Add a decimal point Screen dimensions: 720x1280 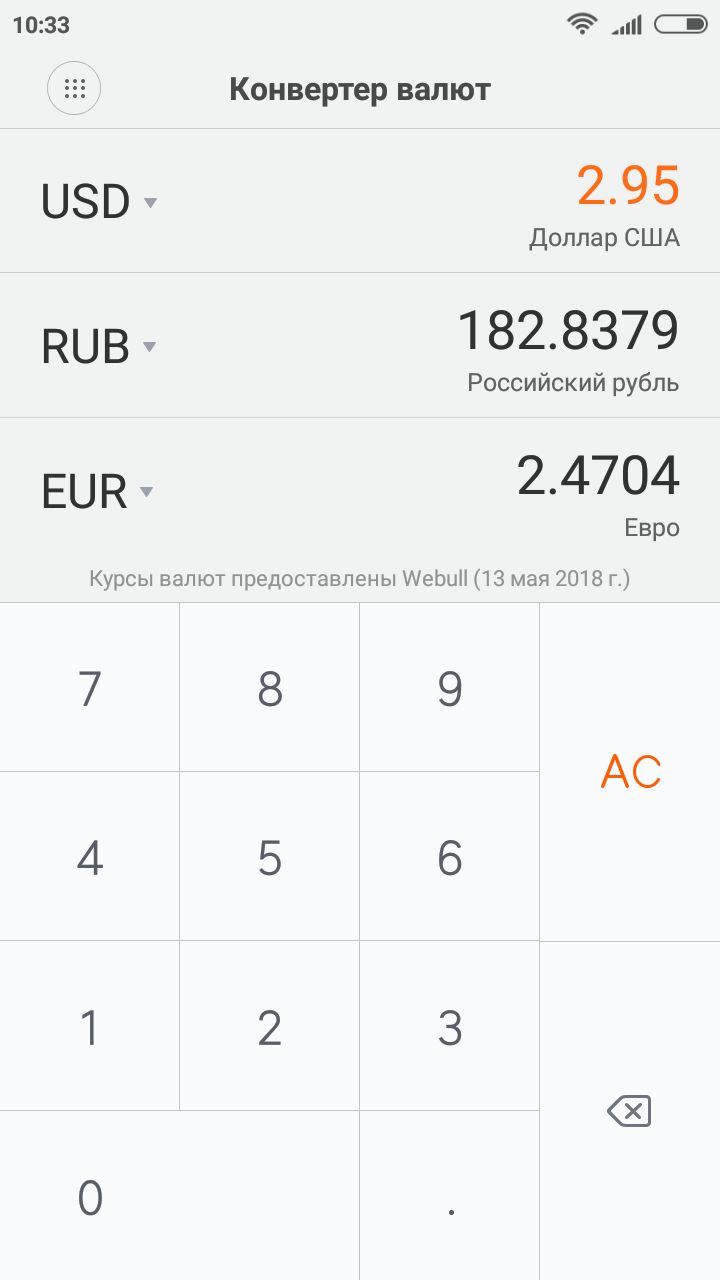coord(450,1197)
